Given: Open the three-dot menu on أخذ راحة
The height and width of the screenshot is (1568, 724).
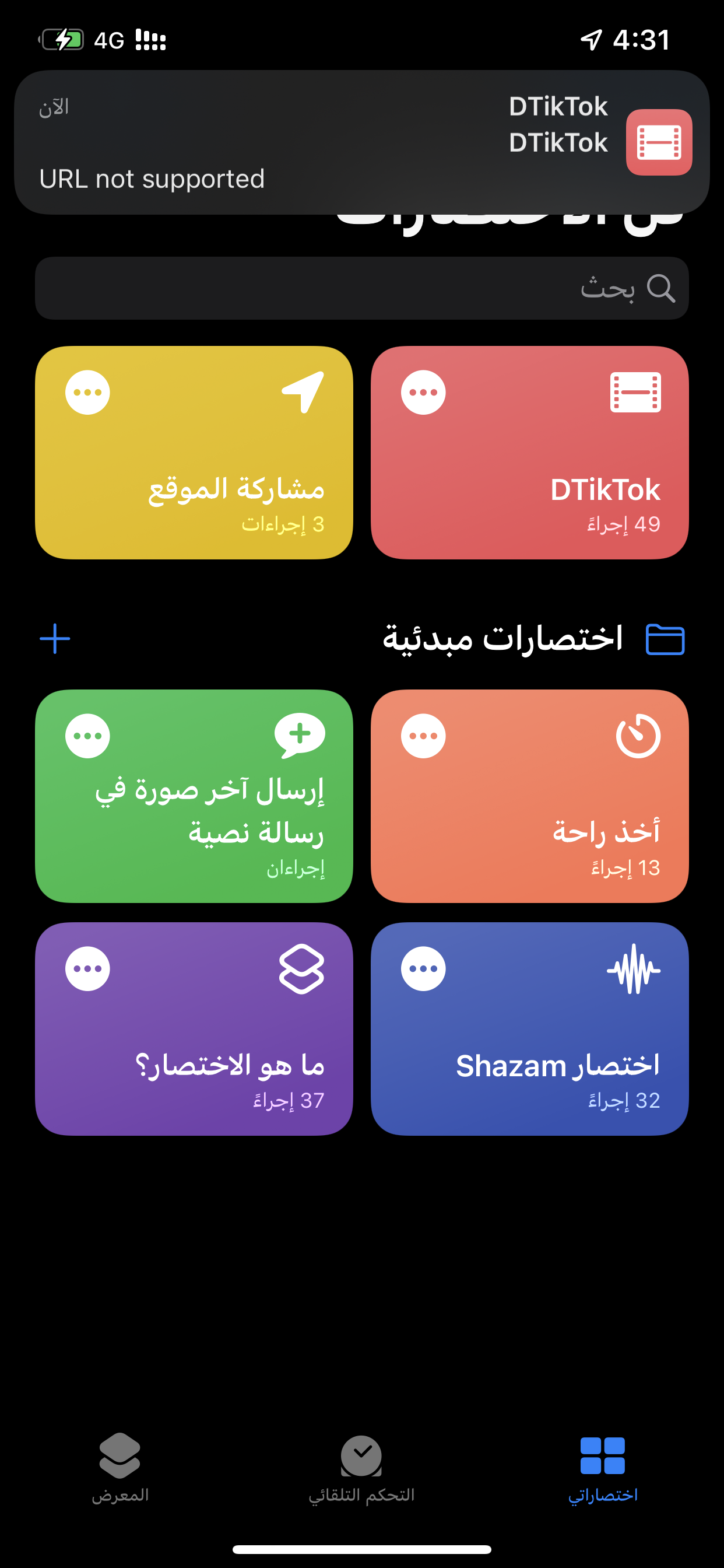Looking at the screenshot, I should [x=423, y=736].
